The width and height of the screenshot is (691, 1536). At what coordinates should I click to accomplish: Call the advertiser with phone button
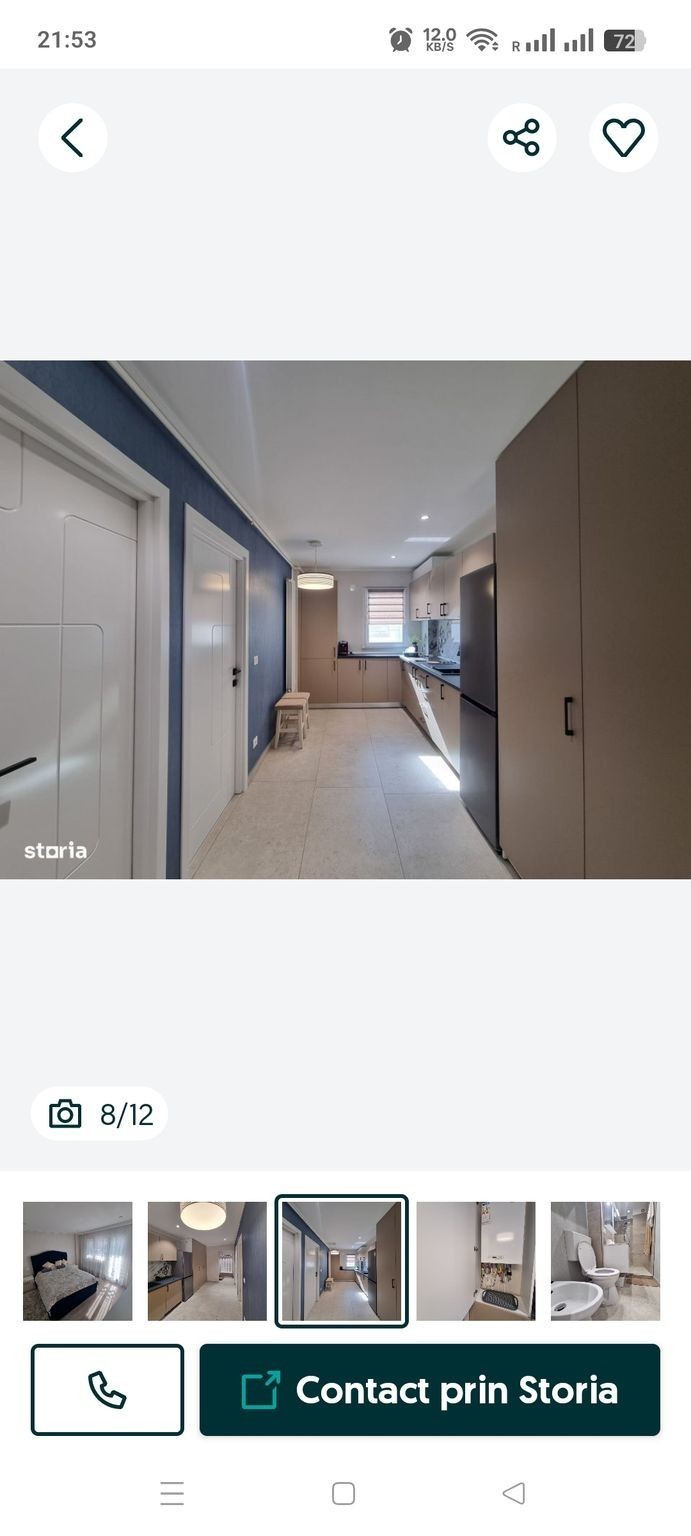tap(107, 1390)
